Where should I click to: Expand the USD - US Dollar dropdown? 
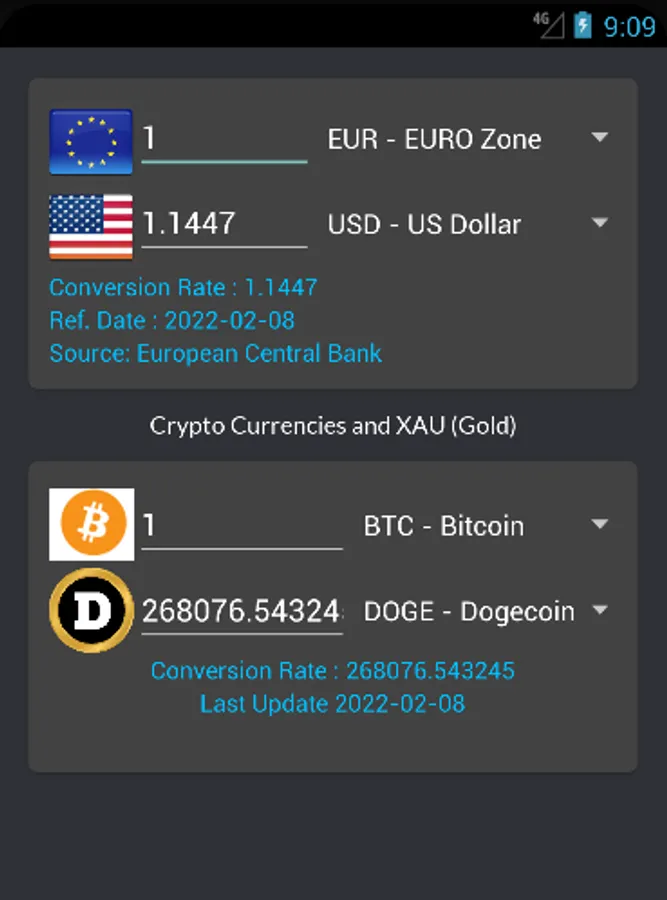(x=468, y=224)
